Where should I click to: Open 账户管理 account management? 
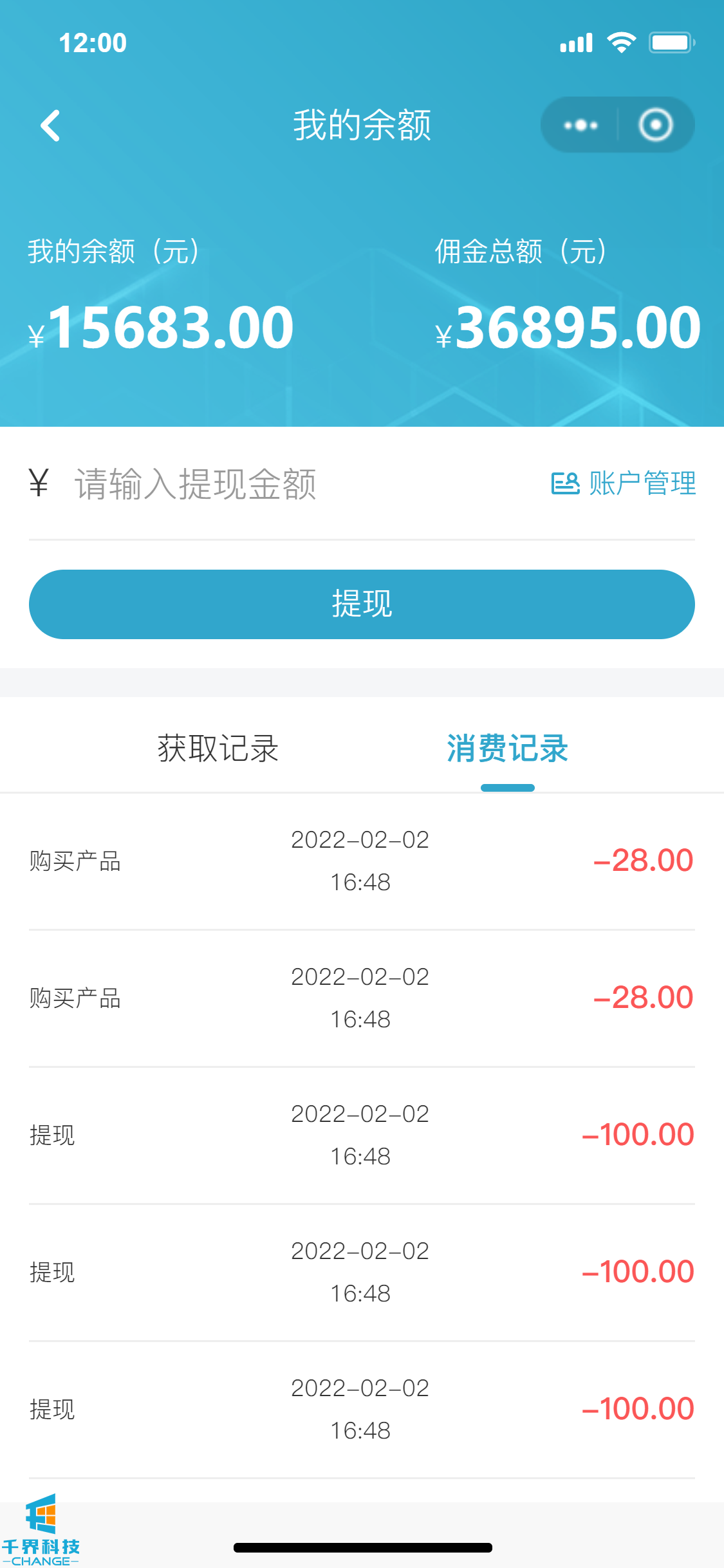pyautogui.click(x=624, y=483)
